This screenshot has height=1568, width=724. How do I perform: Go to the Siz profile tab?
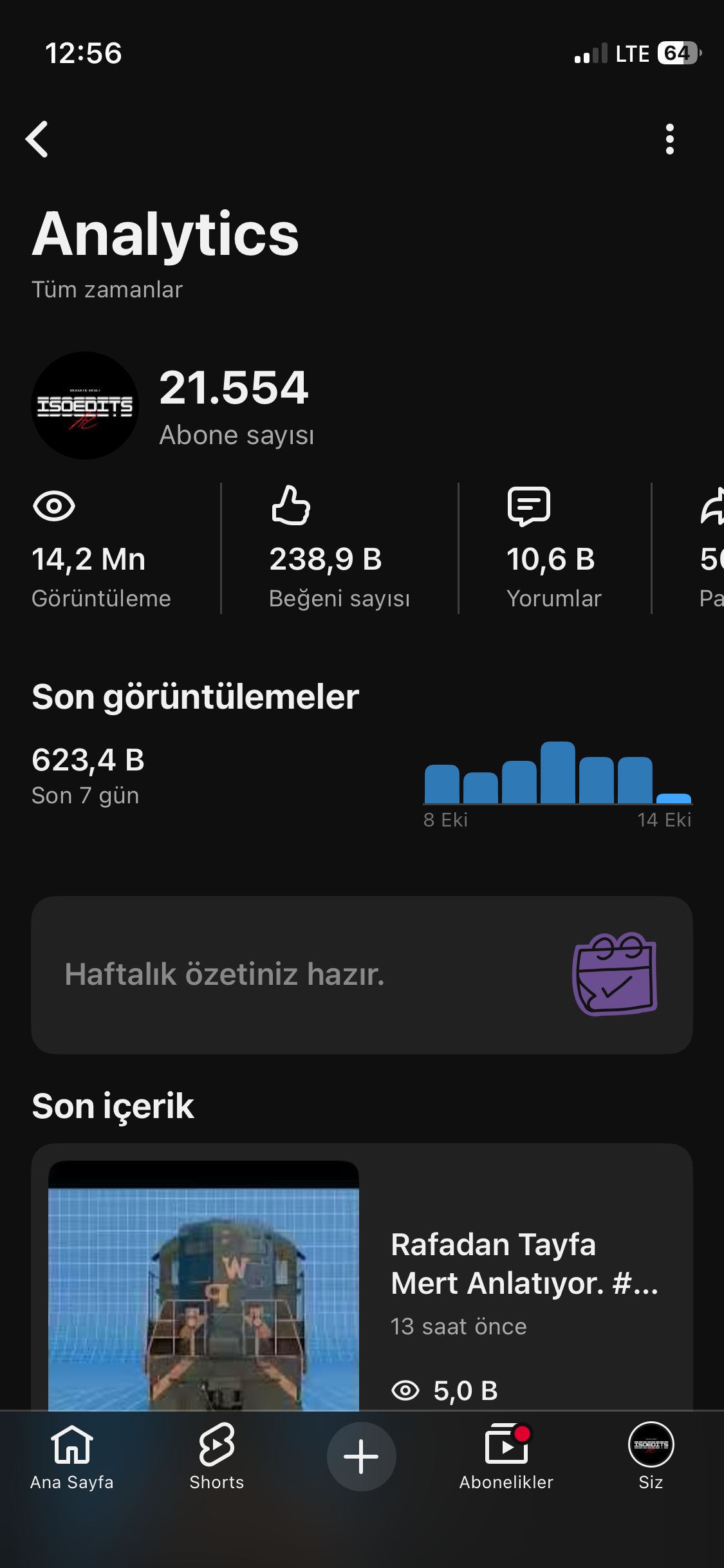coord(651,1457)
